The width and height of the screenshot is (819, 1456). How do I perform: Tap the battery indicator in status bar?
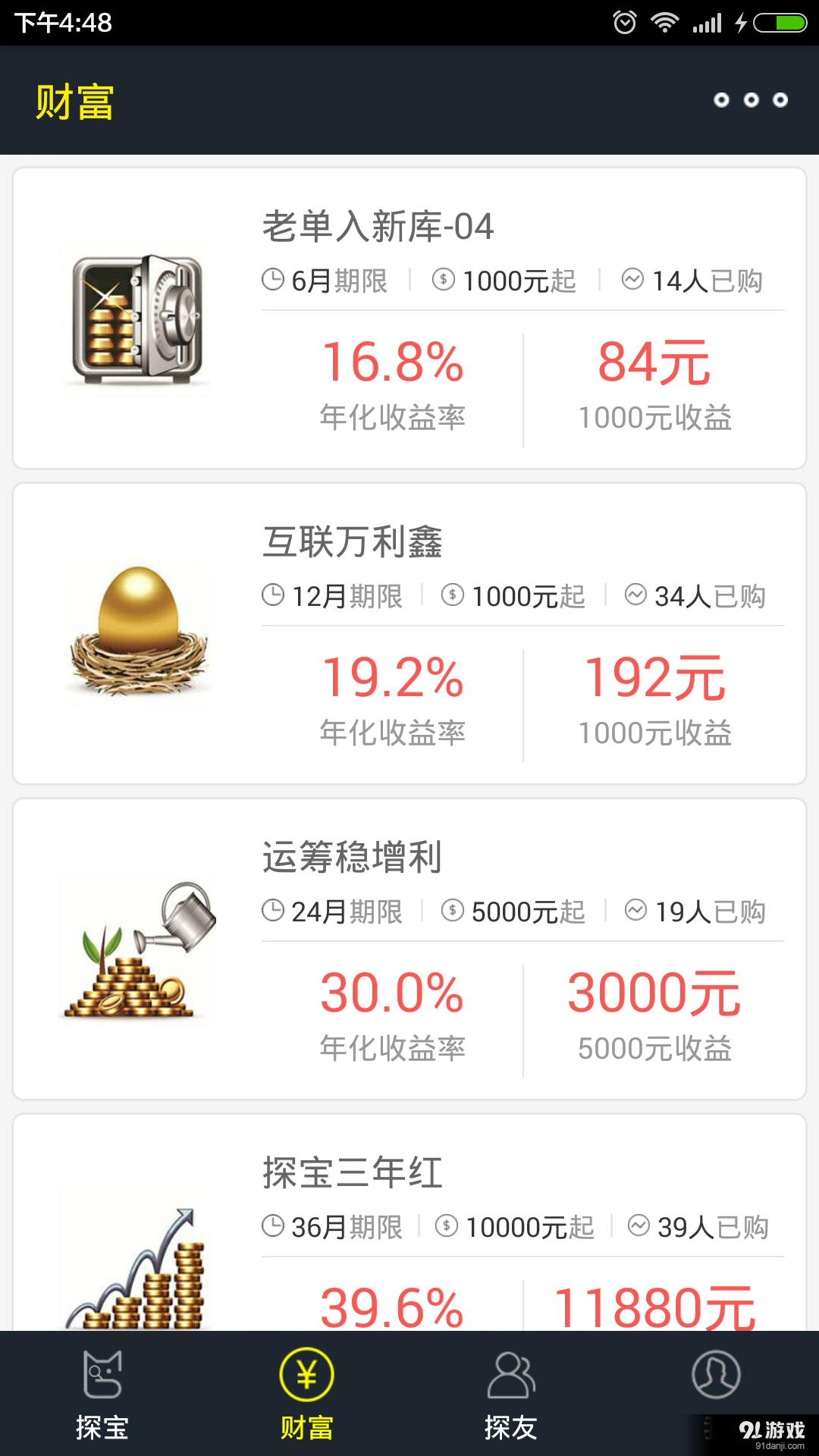(781, 22)
